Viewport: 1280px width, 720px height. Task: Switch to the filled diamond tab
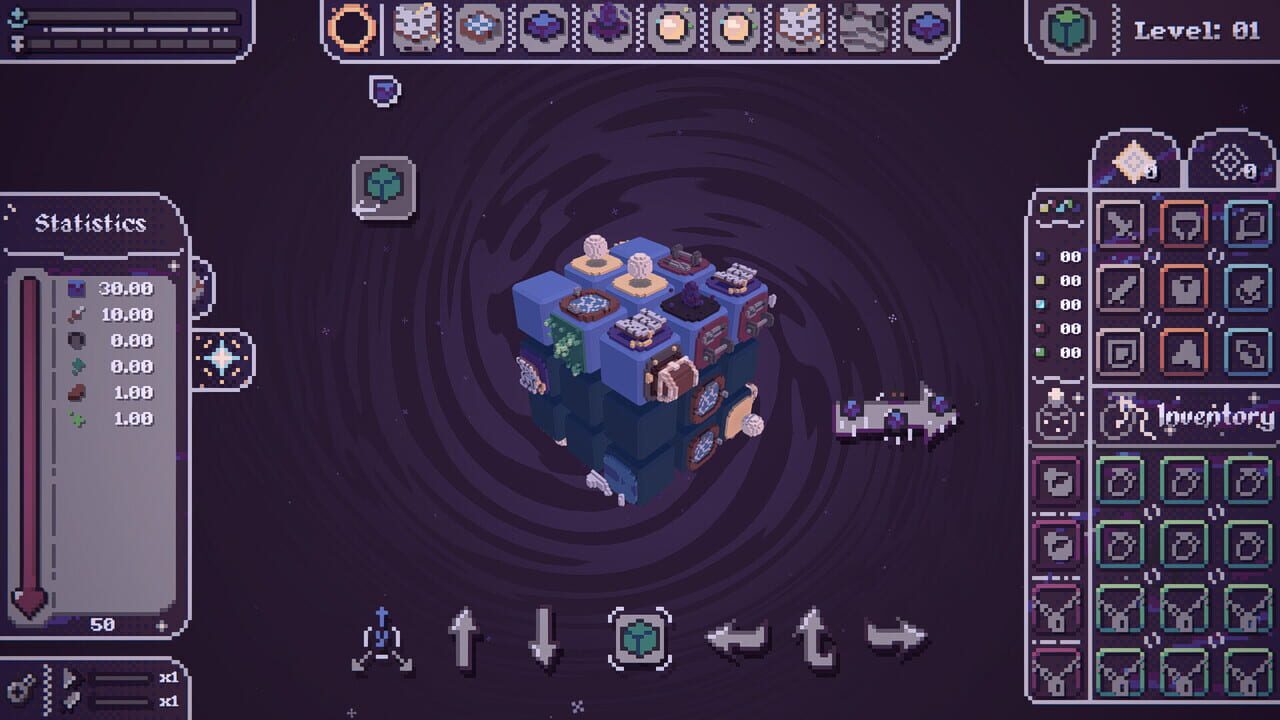pos(1135,163)
